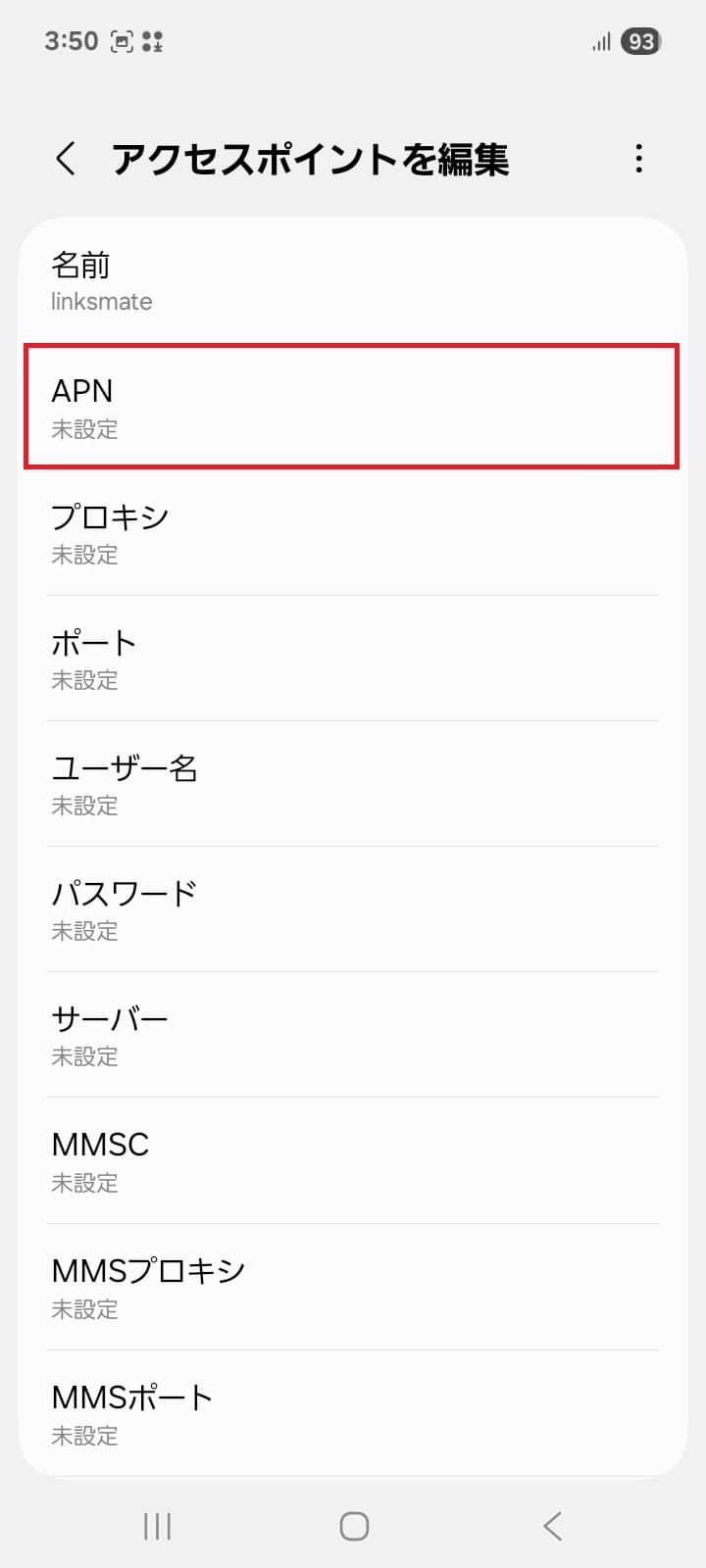The image size is (706, 1568).
Task: Edit the MMSプロキシ row
Action: point(353,1287)
